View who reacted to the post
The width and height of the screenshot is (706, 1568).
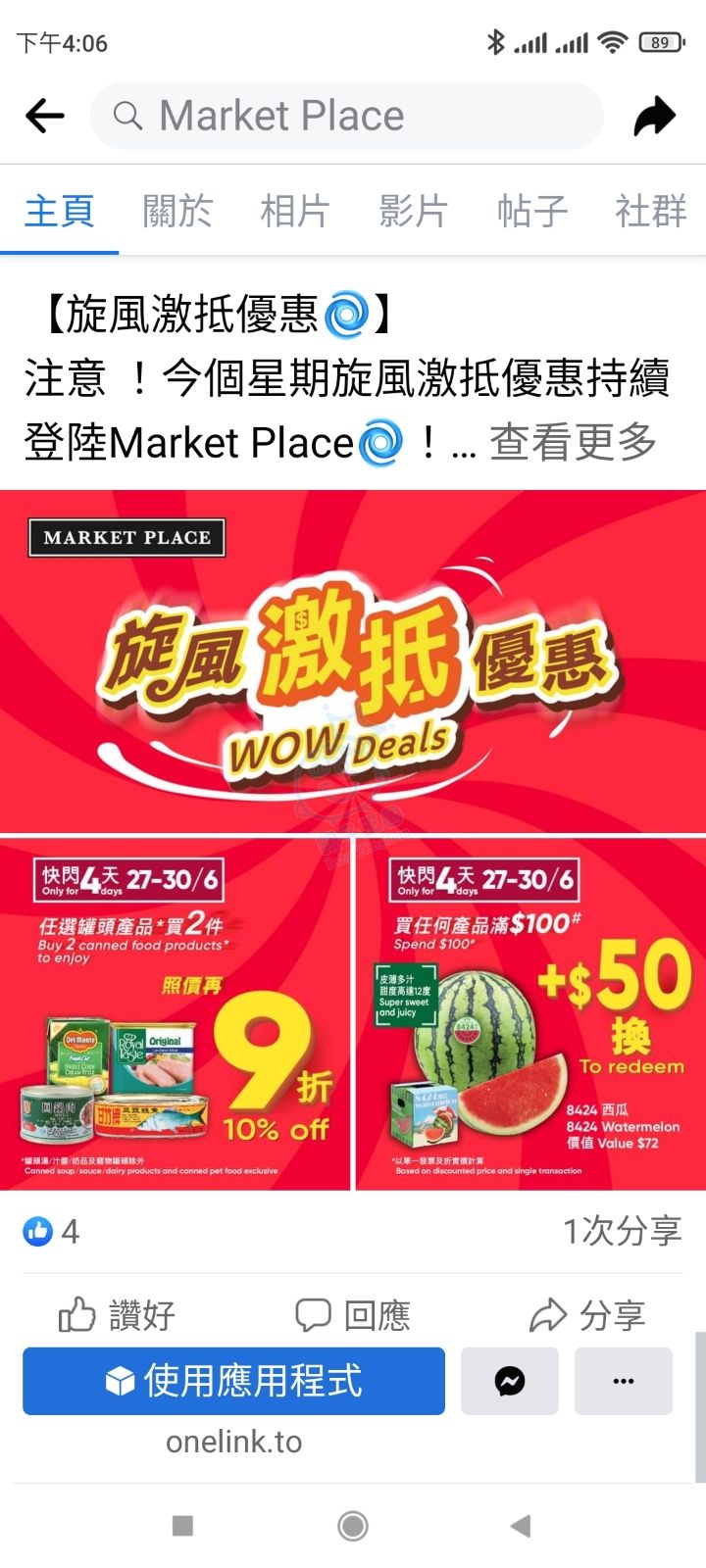51,1231
